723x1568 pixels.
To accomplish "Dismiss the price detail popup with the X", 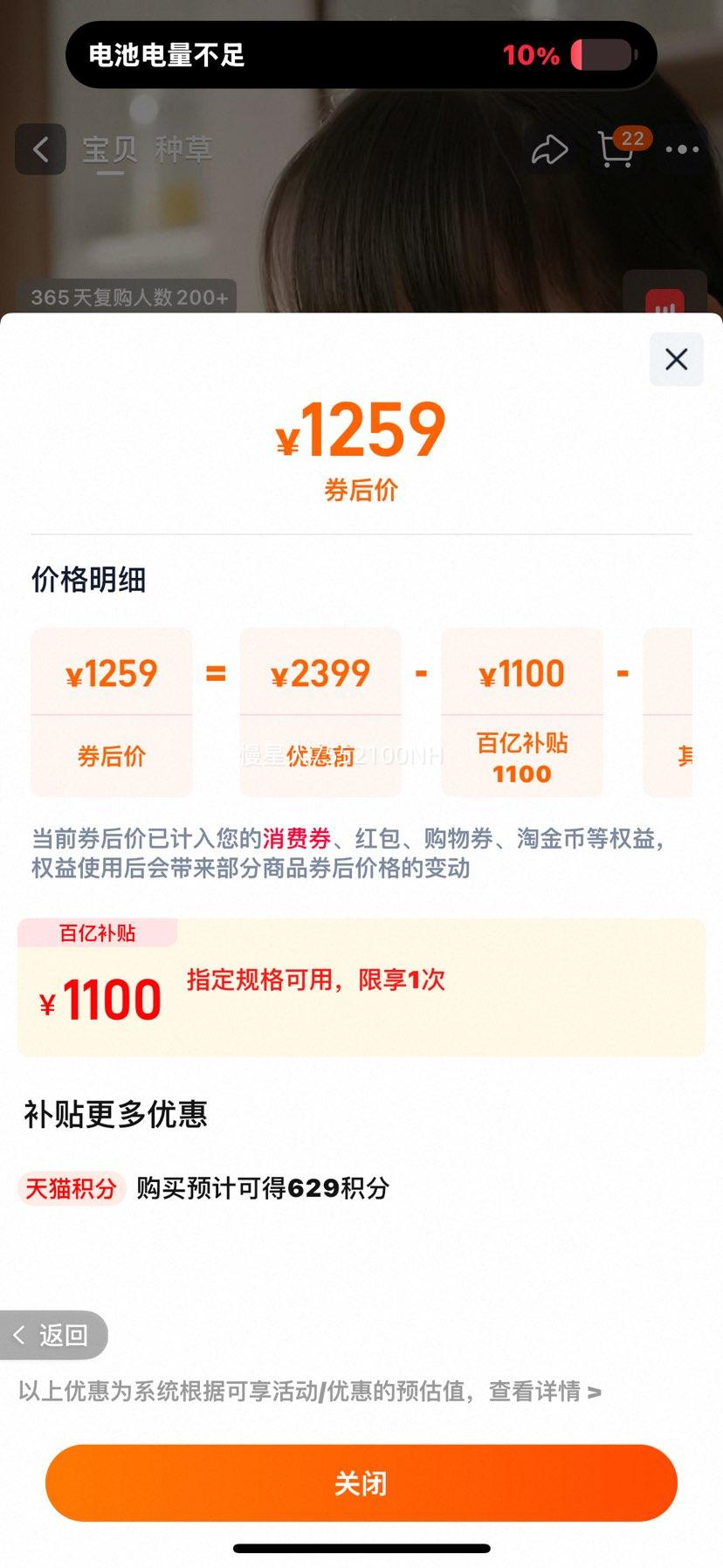I will point(675,359).
